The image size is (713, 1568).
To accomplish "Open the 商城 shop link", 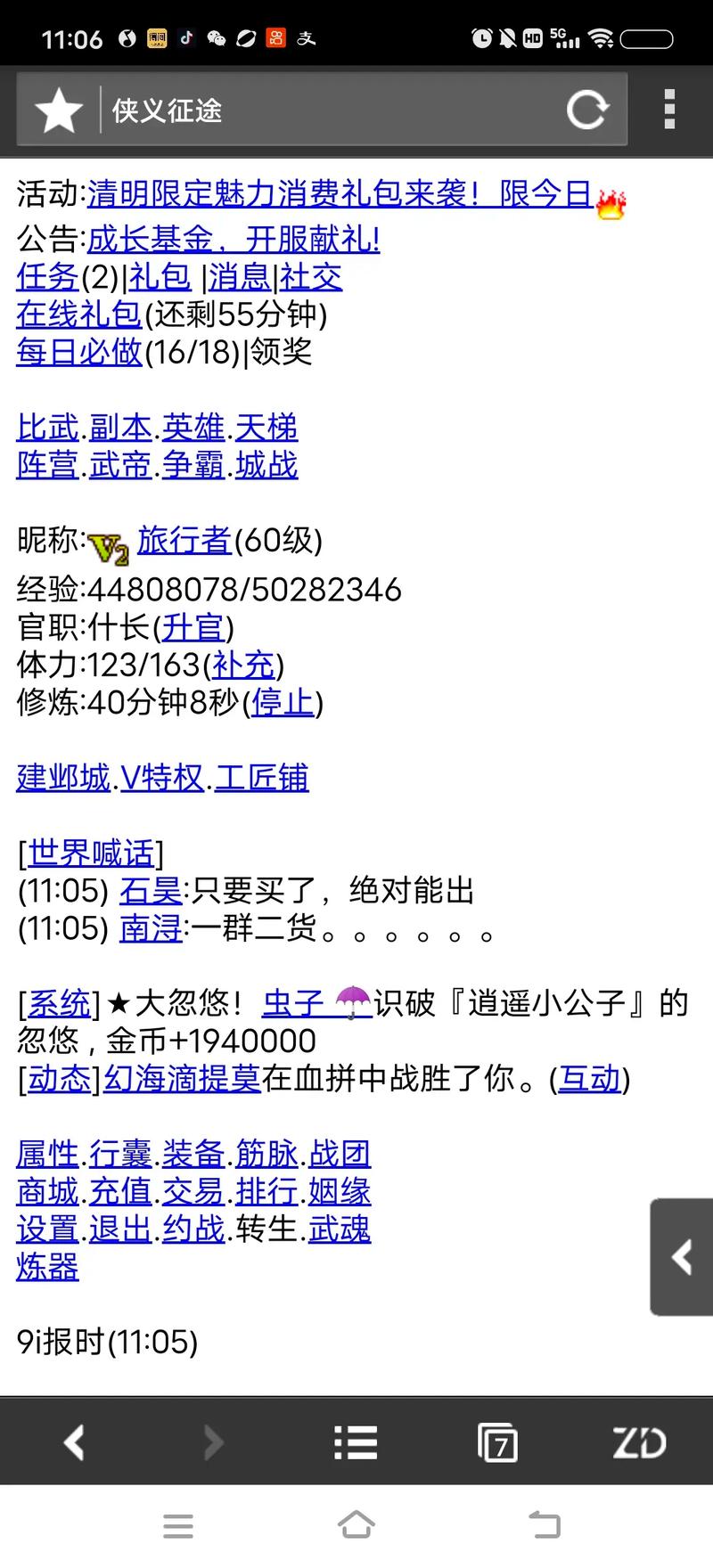I will [48, 1191].
